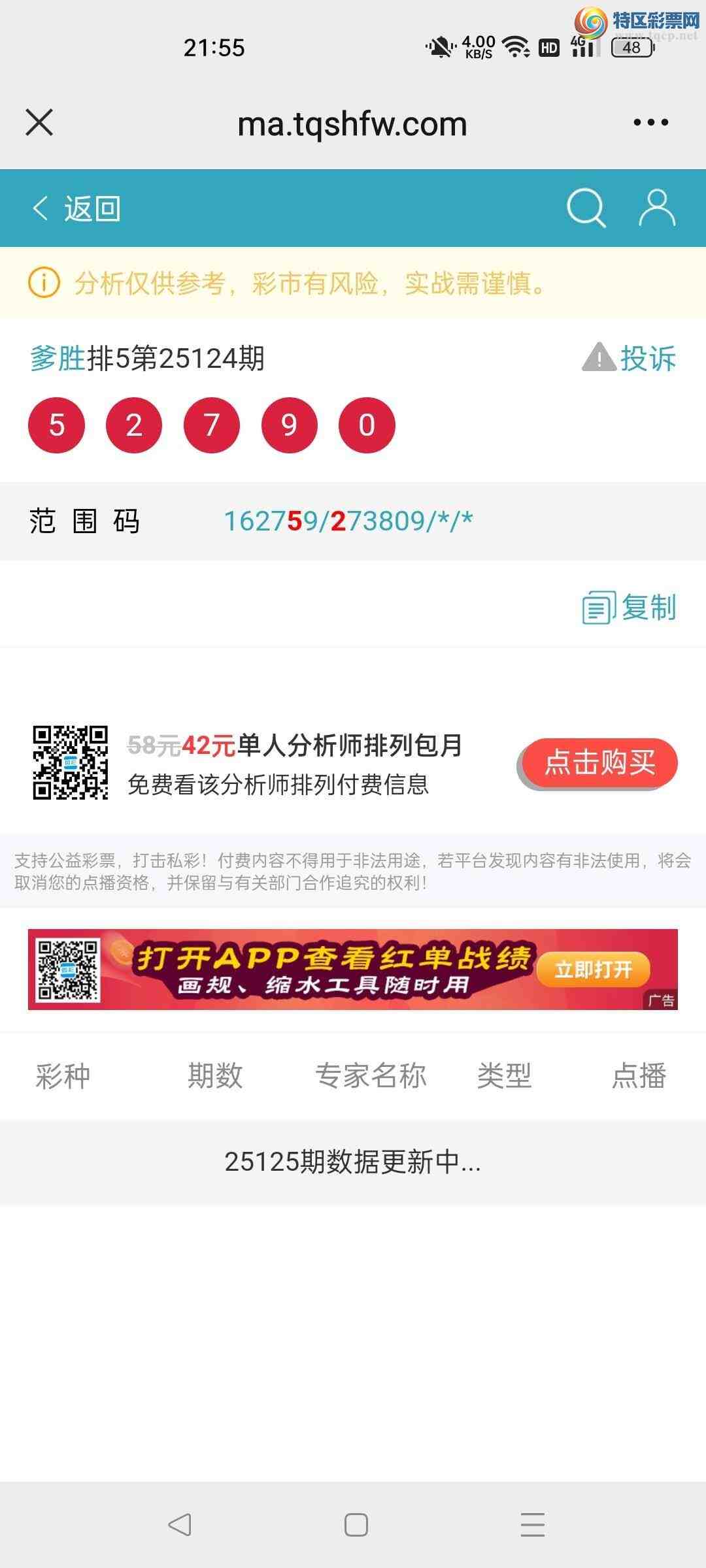This screenshot has height=1568, width=706.
Task: Click 立即打开 in the ad banner
Action: pyautogui.click(x=592, y=970)
